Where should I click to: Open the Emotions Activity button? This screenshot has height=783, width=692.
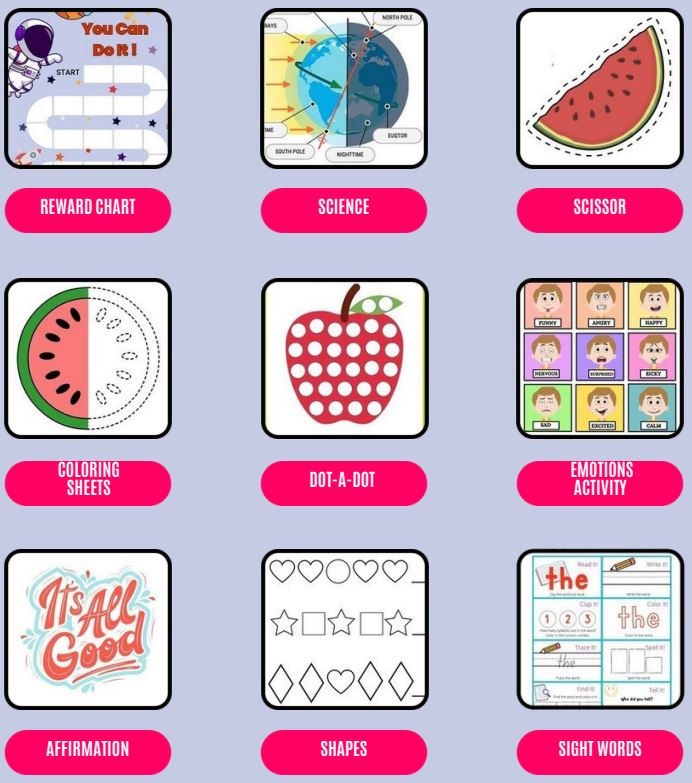point(600,481)
